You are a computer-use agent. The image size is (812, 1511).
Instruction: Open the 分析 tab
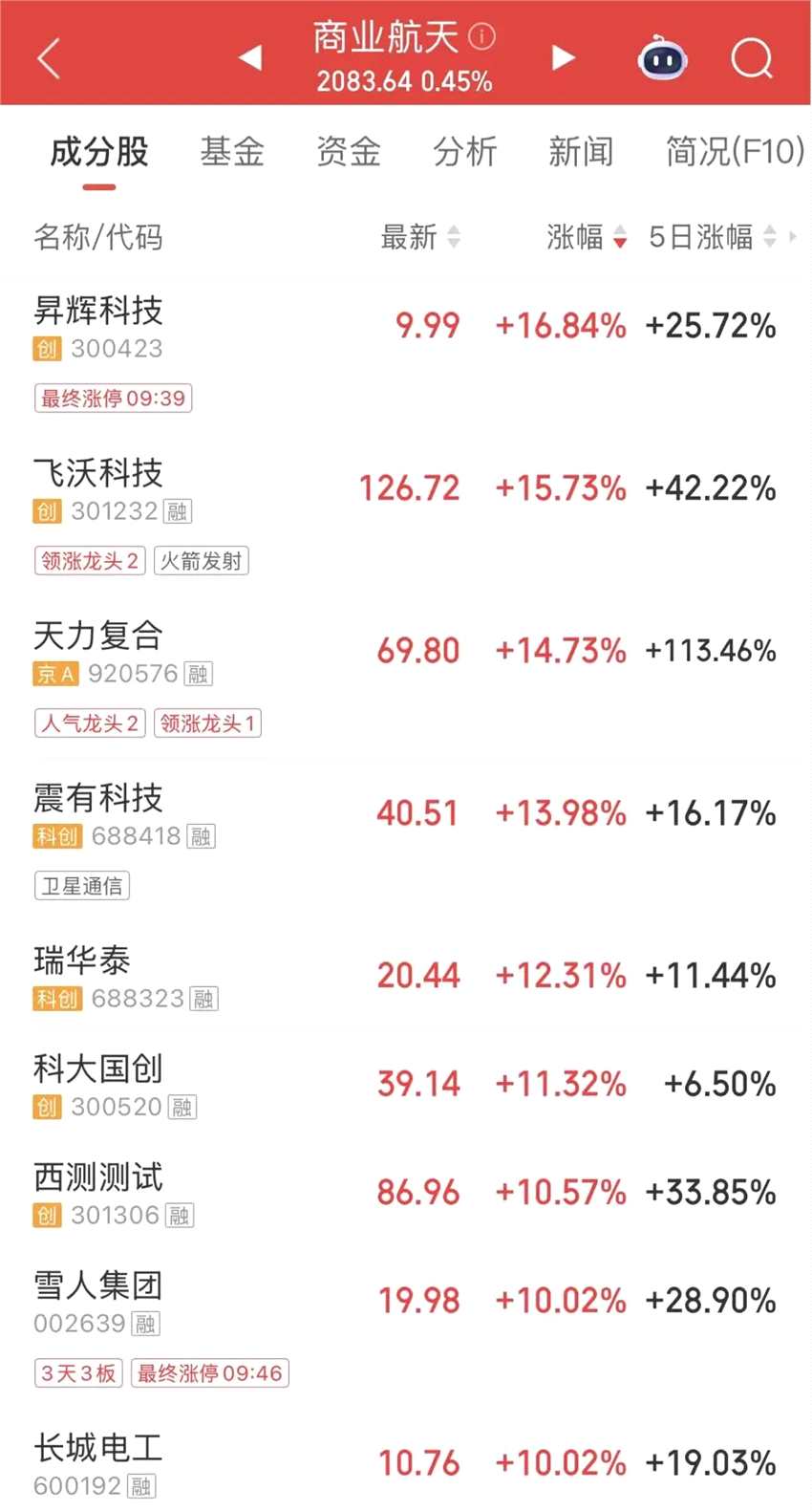(465, 152)
